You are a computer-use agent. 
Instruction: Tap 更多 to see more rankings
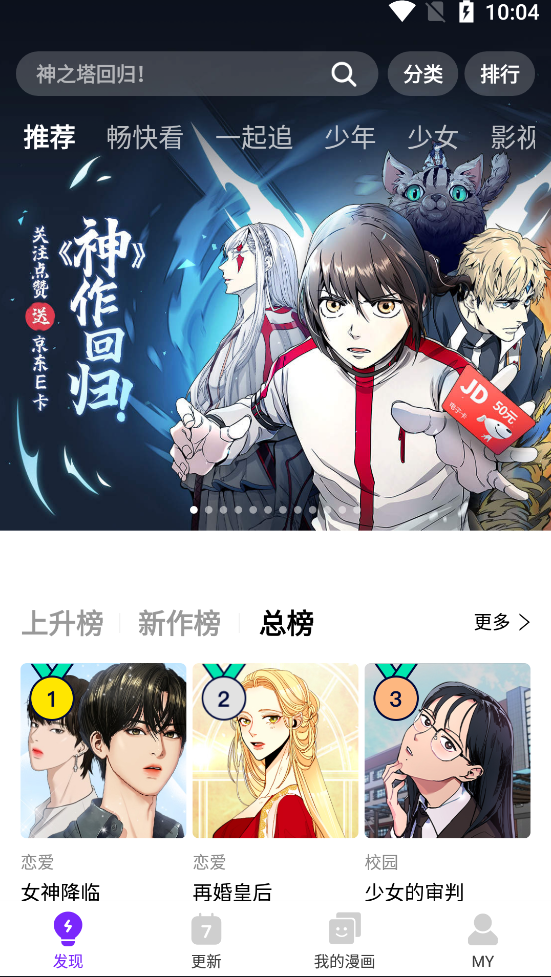(x=502, y=622)
